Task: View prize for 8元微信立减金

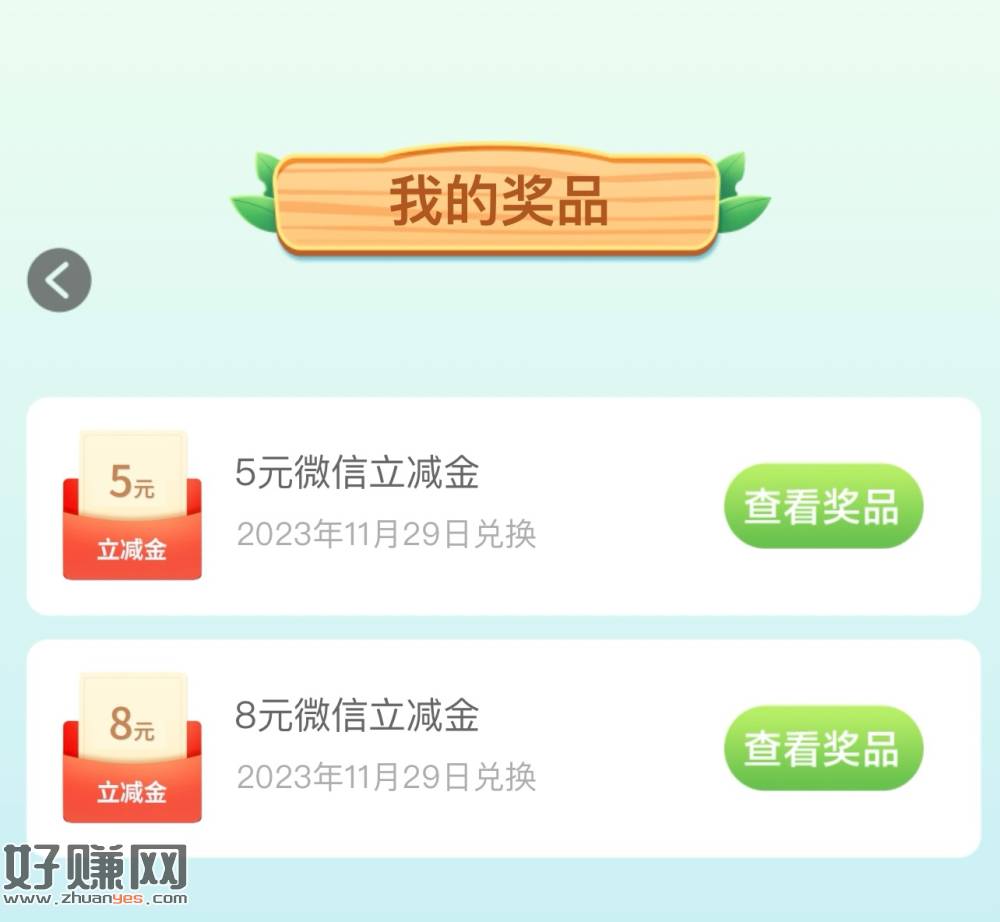Action: click(822, 748)
